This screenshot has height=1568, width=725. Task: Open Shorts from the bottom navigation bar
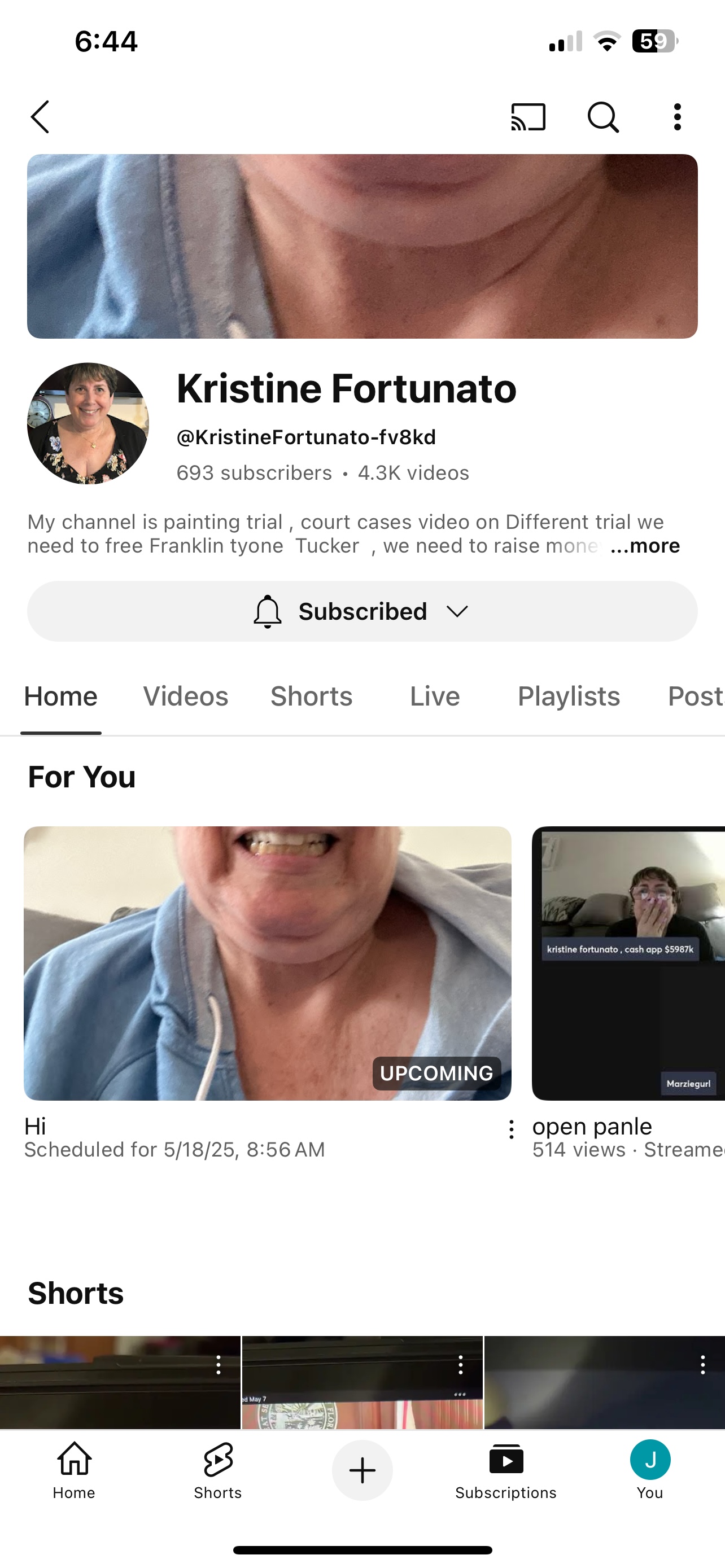pos(218,1470)
